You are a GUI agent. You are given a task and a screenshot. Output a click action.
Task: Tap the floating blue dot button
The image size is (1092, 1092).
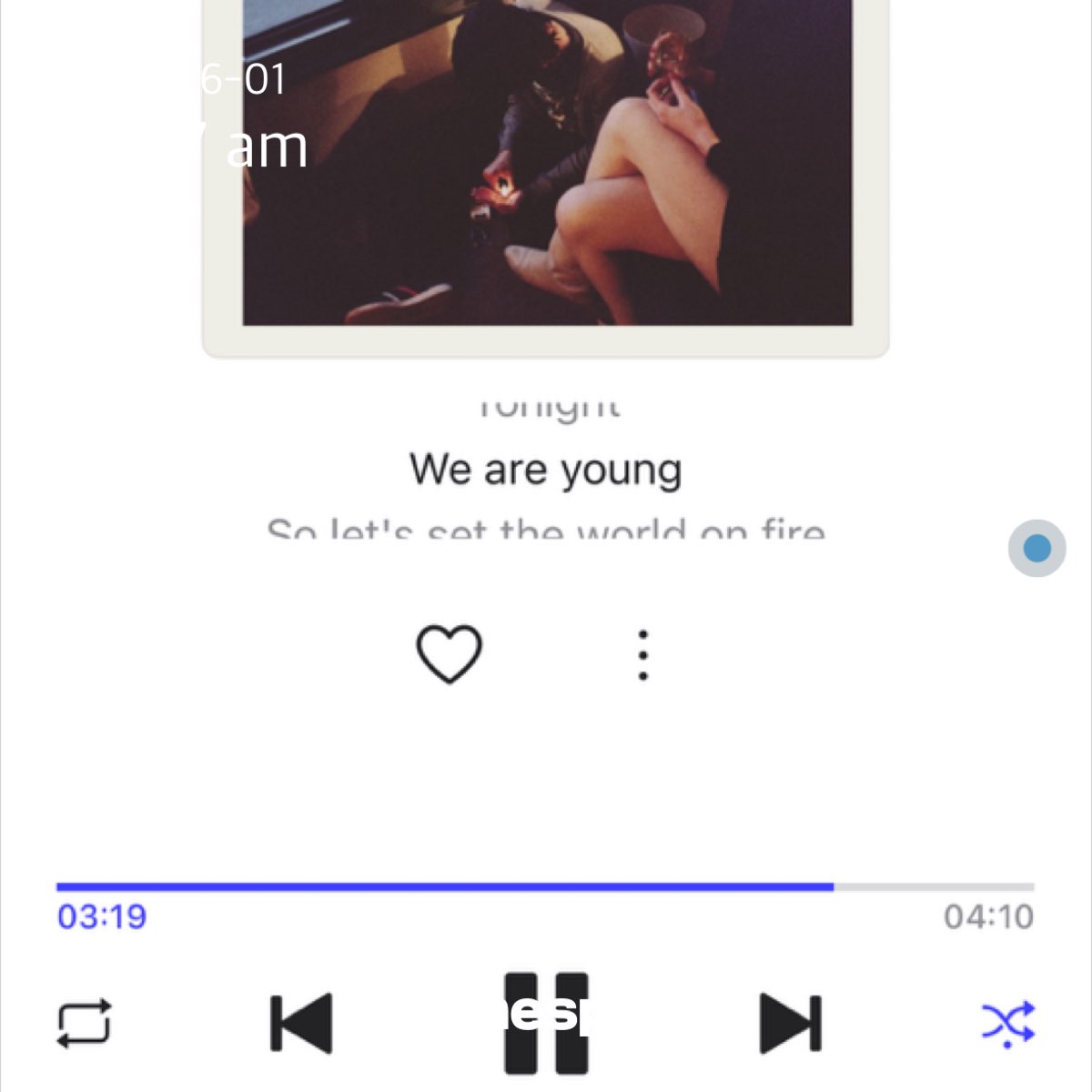click(x=1036, y=549)
